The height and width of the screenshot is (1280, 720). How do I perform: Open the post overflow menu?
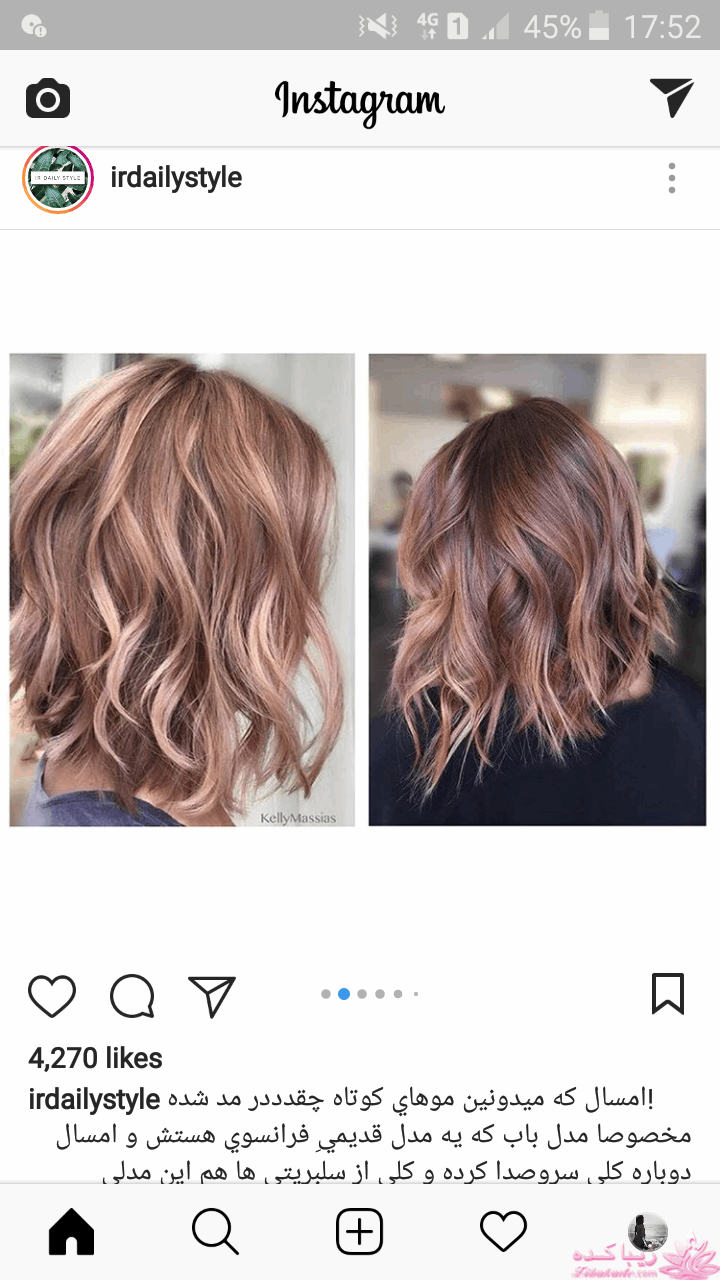point(672,179)
